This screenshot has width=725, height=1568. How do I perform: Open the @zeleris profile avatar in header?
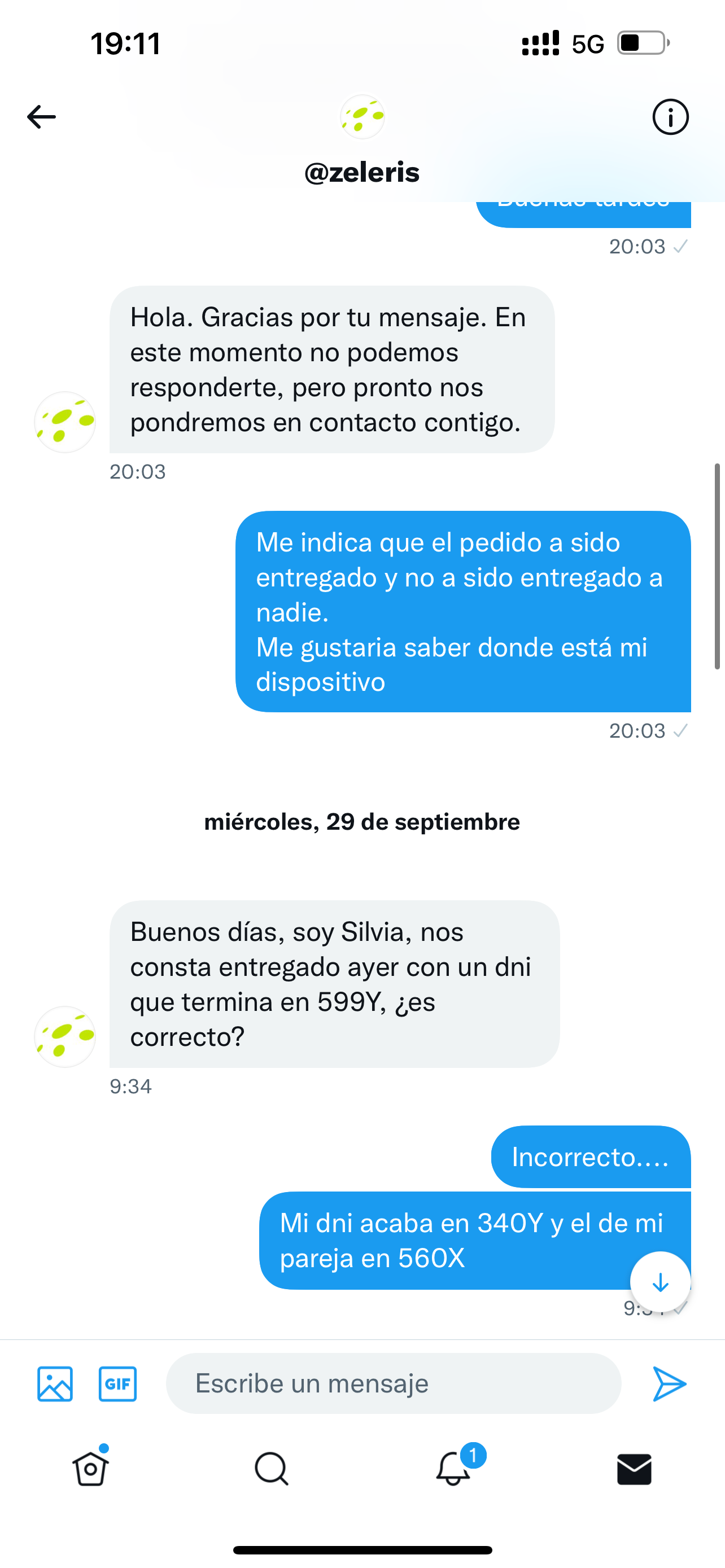tap(362, 117)
